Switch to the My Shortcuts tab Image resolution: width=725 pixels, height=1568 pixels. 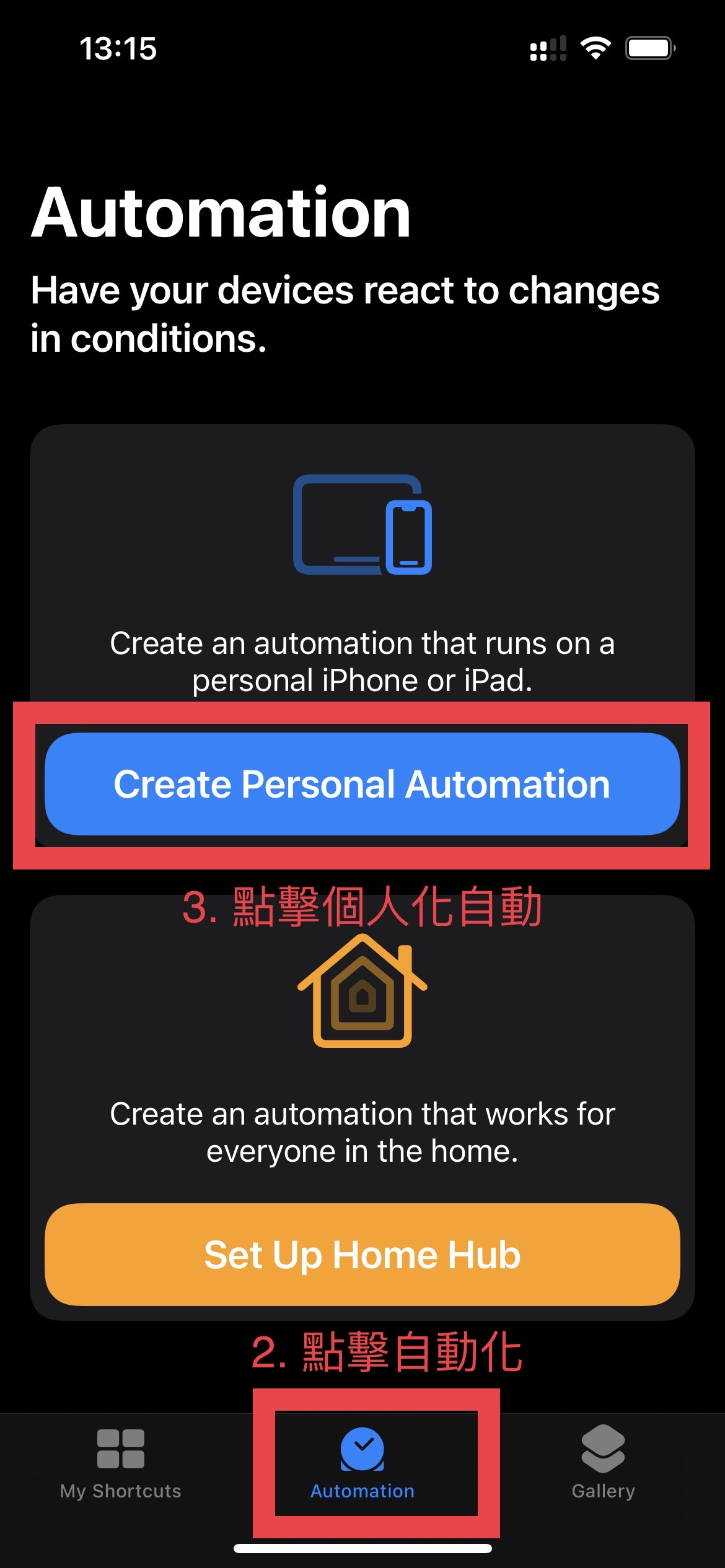click(121, 1464)
